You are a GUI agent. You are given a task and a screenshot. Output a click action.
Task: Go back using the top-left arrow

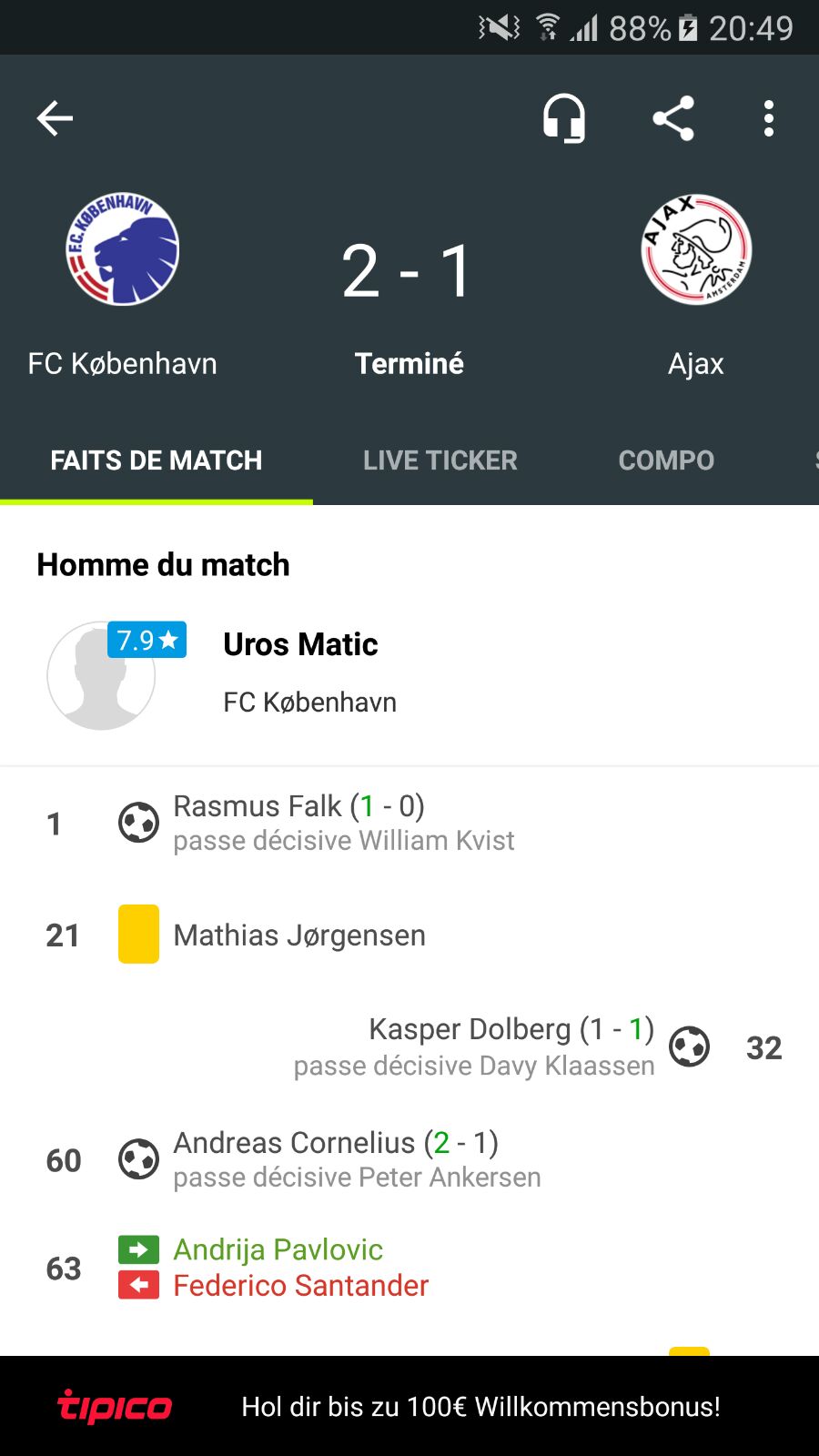pyautogui.click(x=55, y=118)
